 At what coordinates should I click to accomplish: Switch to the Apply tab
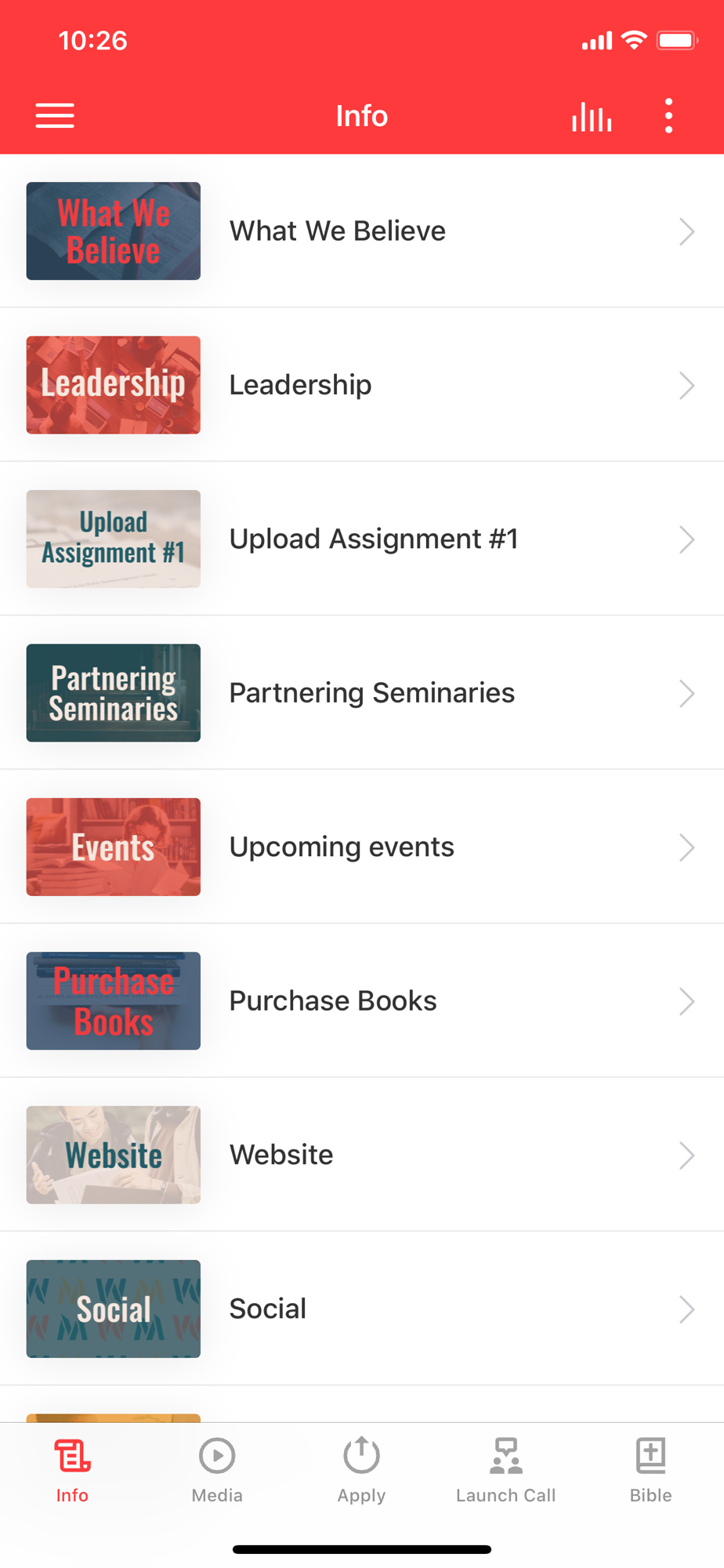pyautogui.click(x=361, y=1470)
